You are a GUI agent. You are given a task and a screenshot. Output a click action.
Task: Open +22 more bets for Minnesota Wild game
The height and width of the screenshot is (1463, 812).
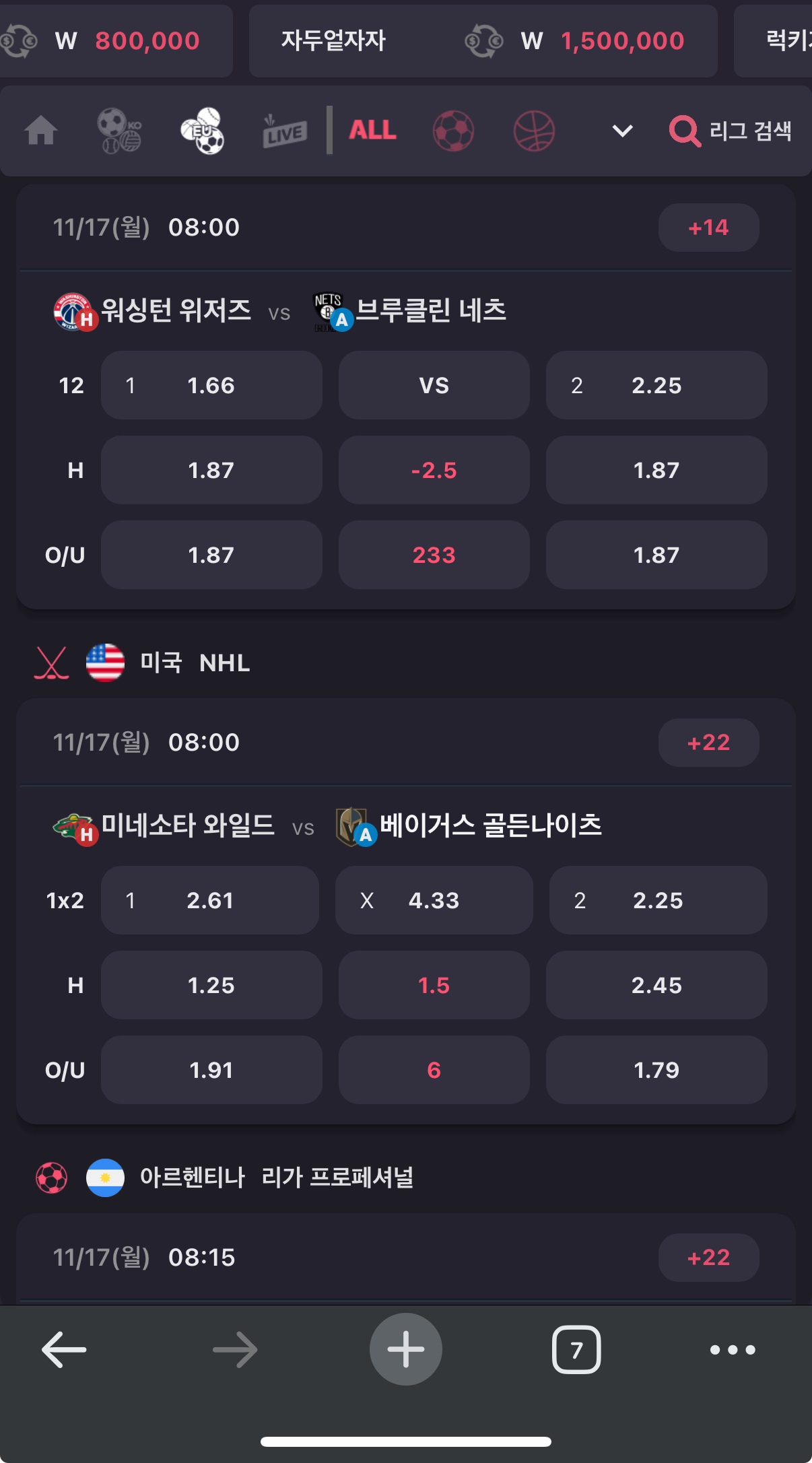tap(708, 743)
